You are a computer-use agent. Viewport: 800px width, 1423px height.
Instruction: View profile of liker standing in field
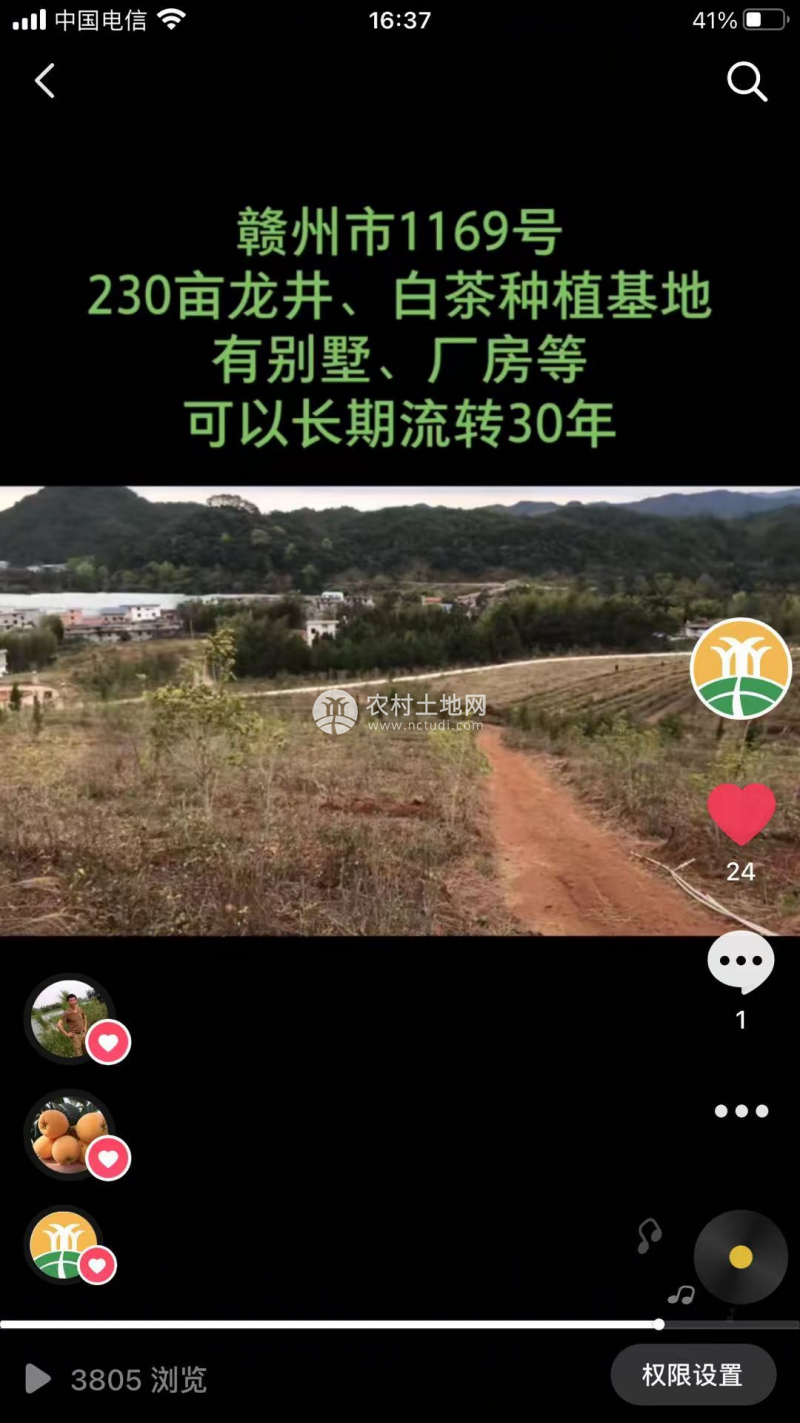tap(68, 1018)
